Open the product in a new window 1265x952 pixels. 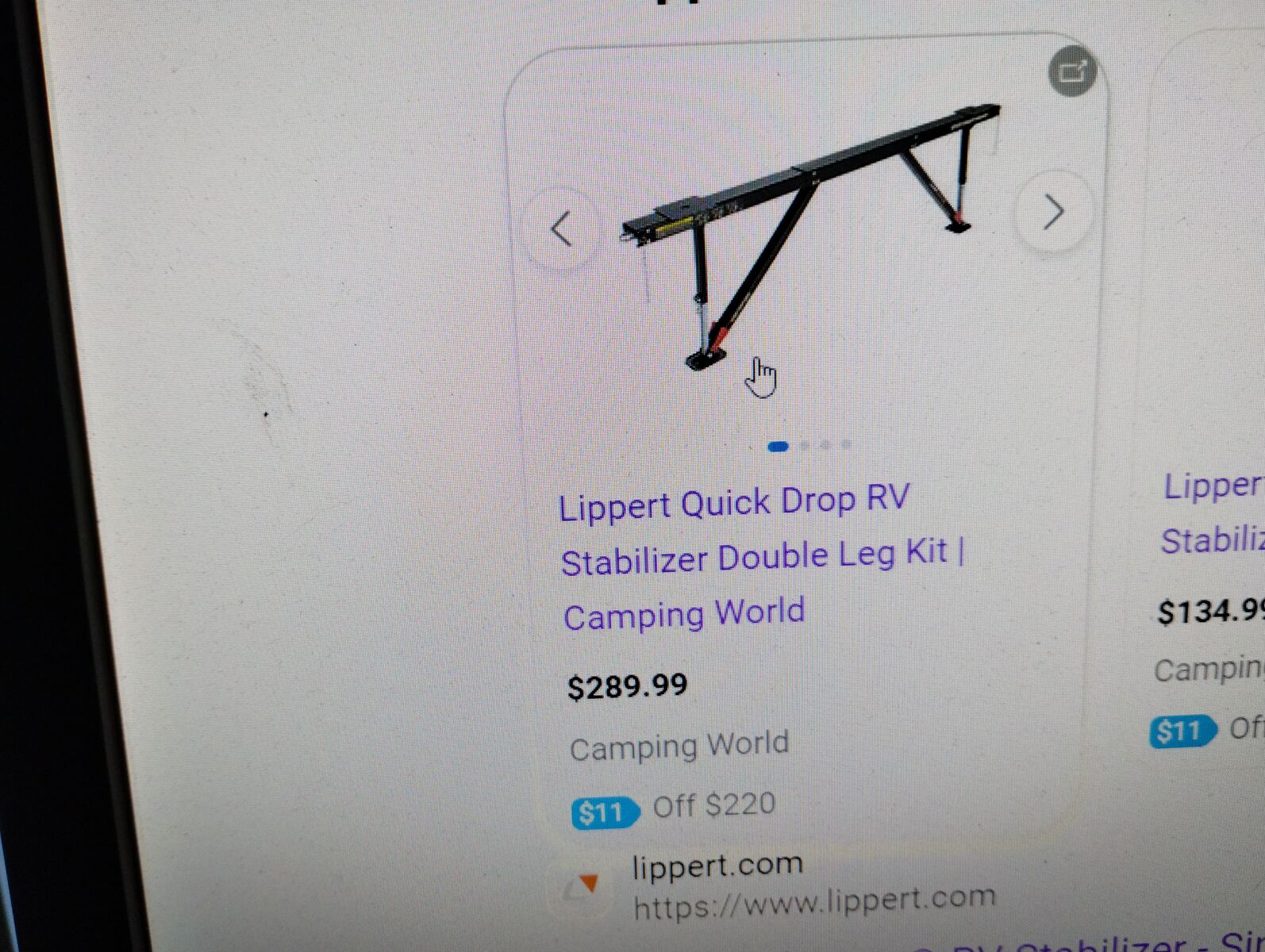(x=1072, y=73)
